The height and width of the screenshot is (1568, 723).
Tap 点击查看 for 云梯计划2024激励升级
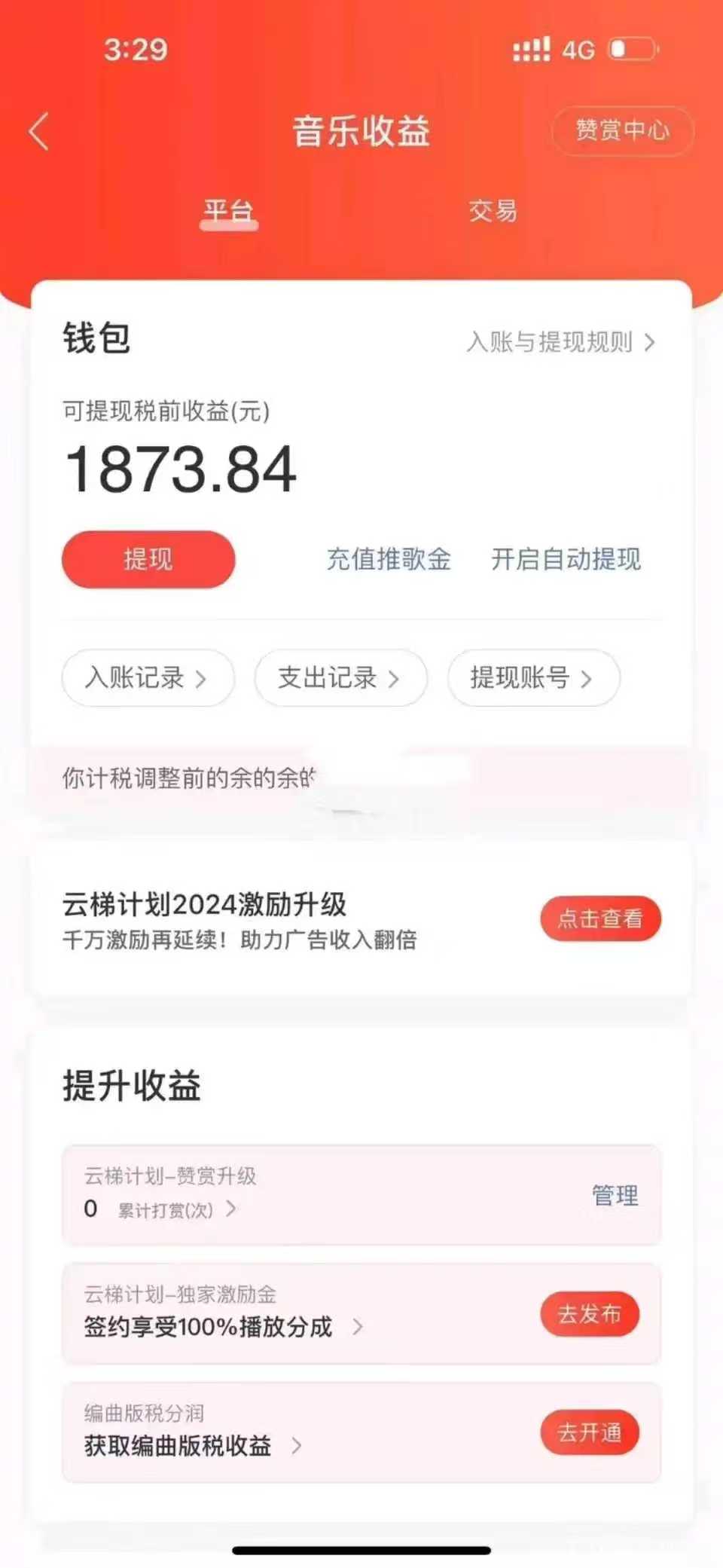click(x=600, y=918)
